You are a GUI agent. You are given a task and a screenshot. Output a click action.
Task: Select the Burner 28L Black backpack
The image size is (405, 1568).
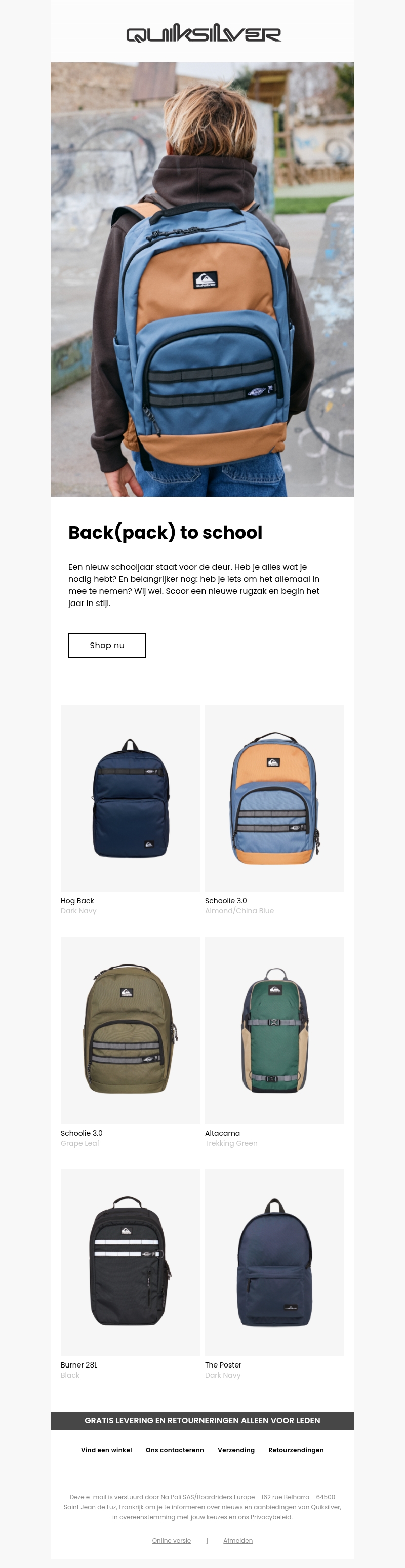pyautogui.click(x=130, y=1262)
